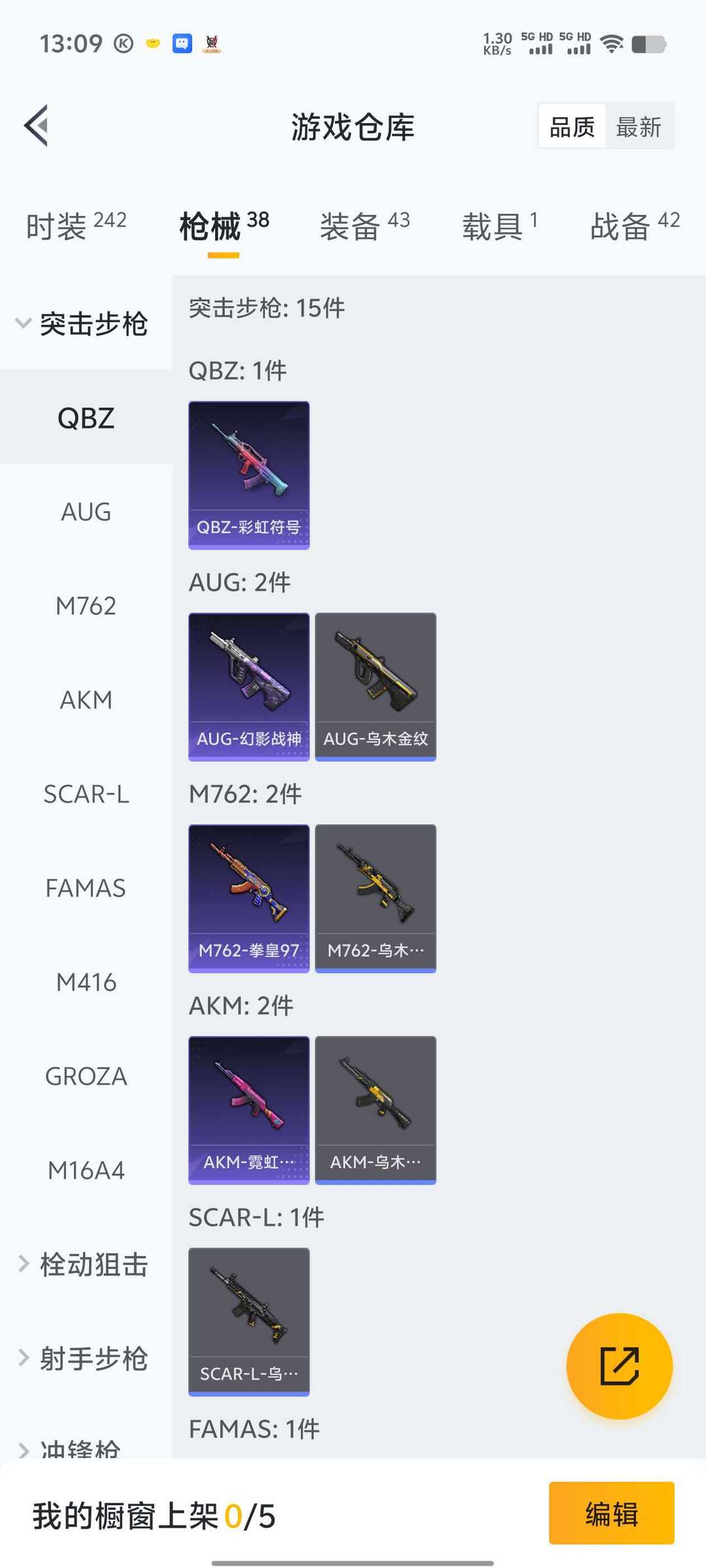706x1568 pixels.
Task: Sort warehouse by 最新
Action: point(639,127)
